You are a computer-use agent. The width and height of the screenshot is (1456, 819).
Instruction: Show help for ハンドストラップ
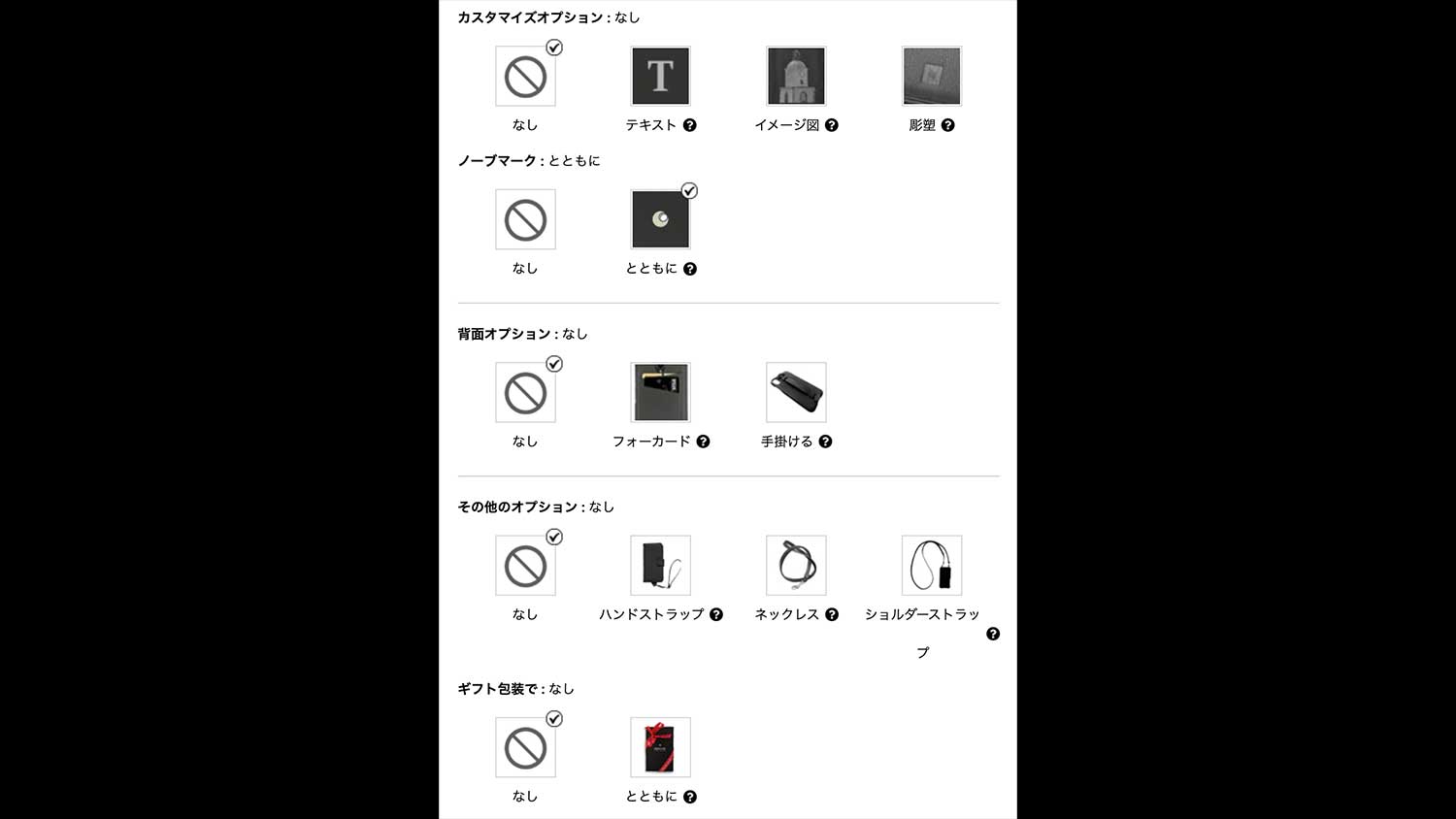click(716, 614)
